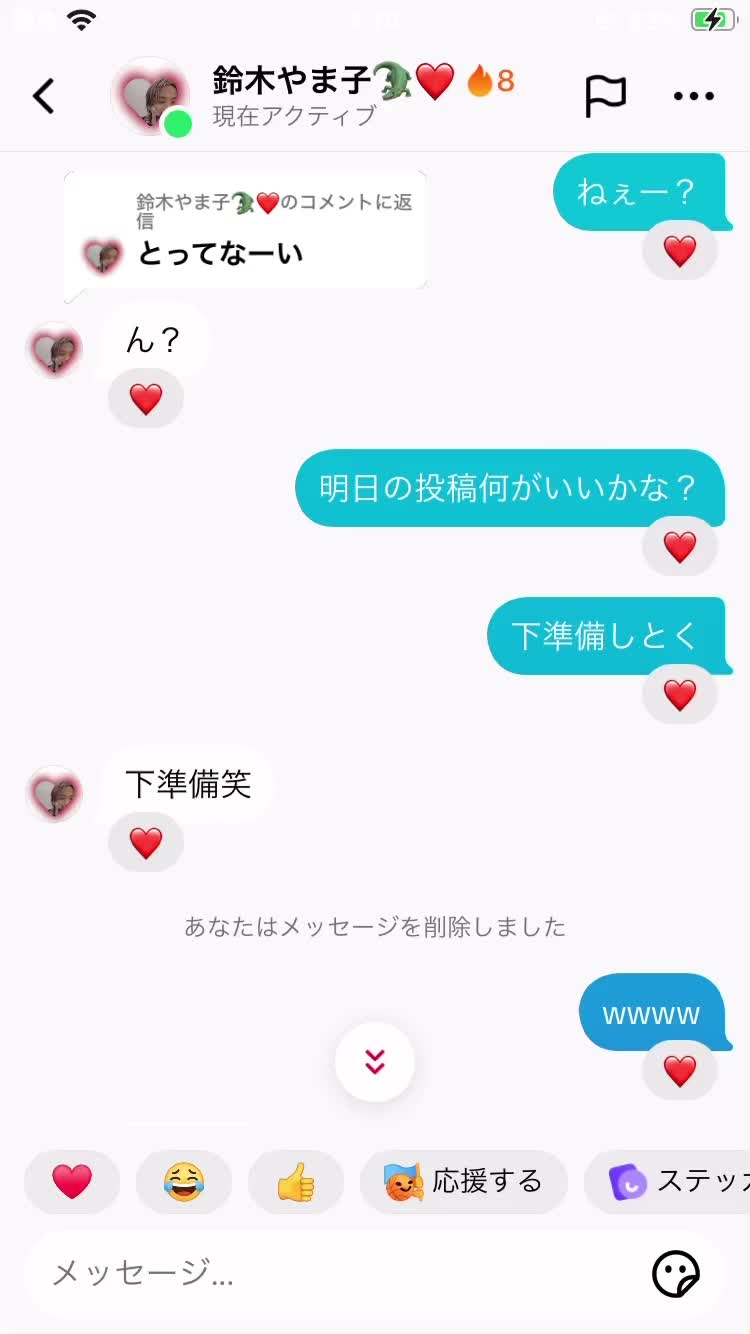Tap heart reaction under 明日の投稿何がいいかな？
The height and width of the screenshot is (1334, 750).
(680, 547)
